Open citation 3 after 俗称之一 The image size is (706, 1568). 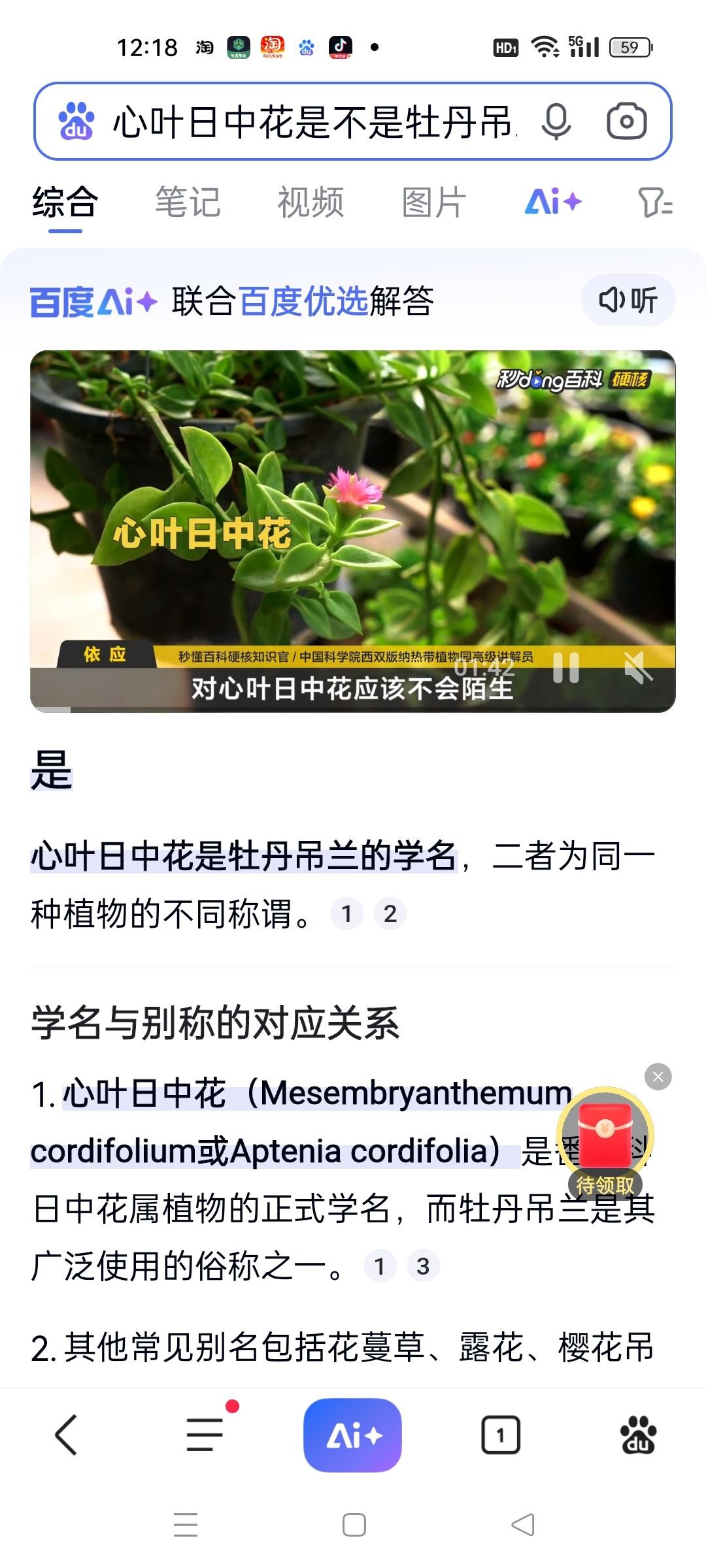[x=423, y=1266]
